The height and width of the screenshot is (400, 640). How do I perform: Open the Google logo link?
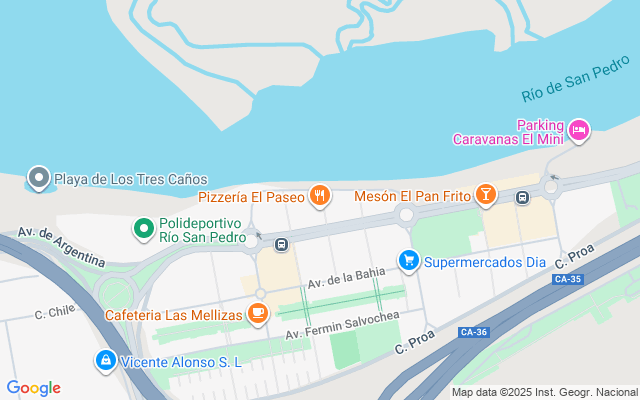coord(33,388)
